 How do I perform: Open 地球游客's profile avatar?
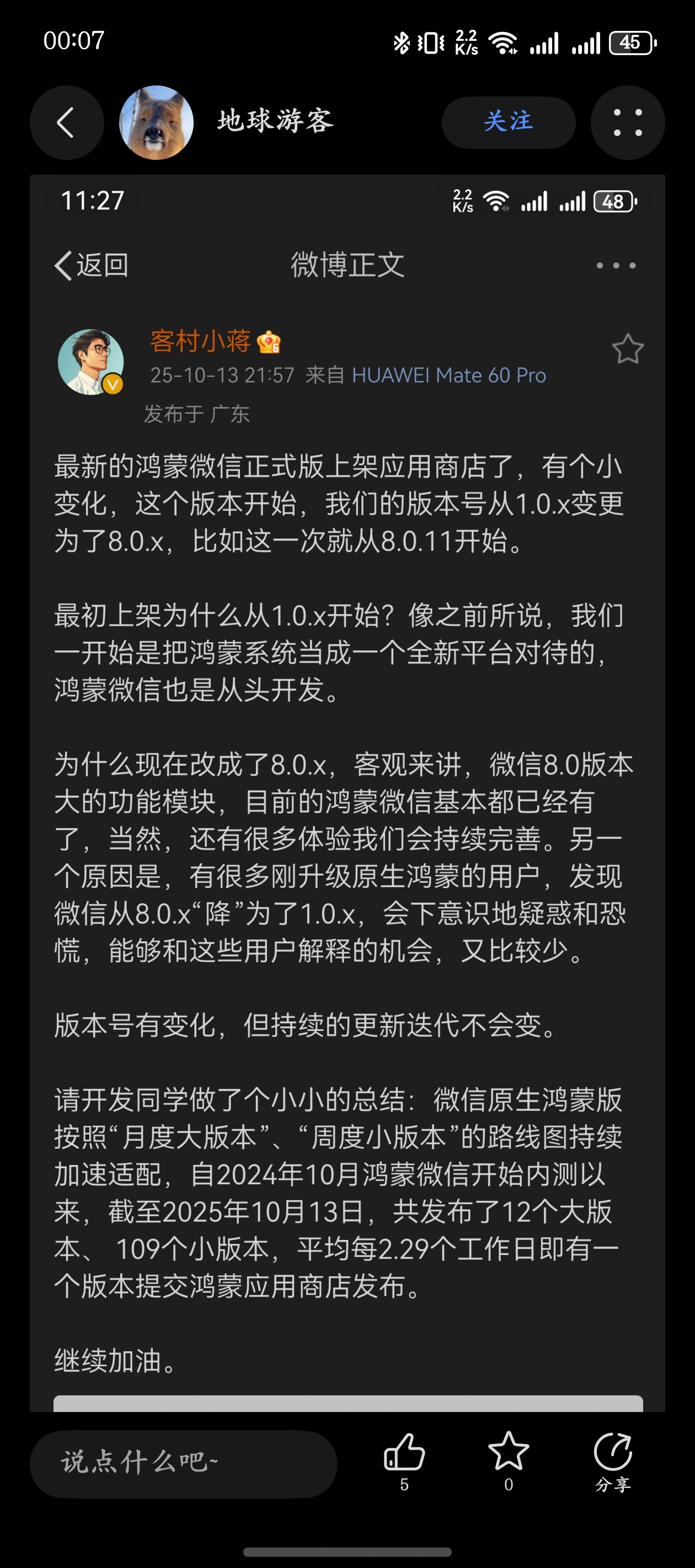(156, 122)
